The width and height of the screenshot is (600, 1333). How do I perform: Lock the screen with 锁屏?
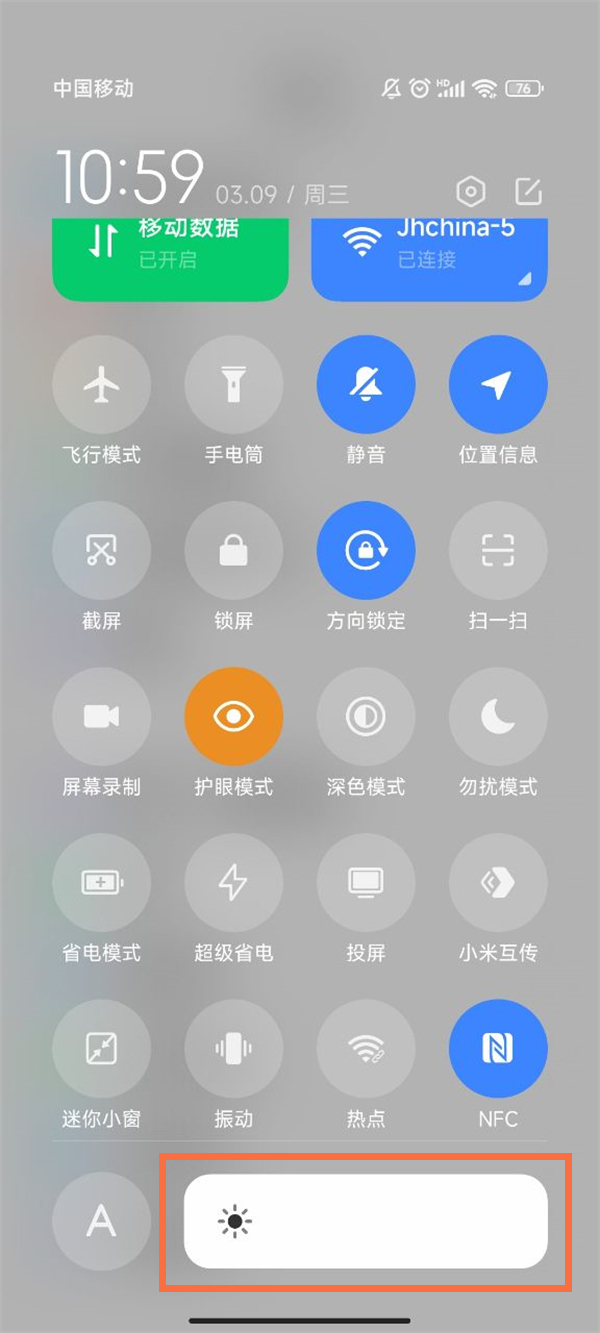(234, 550)
